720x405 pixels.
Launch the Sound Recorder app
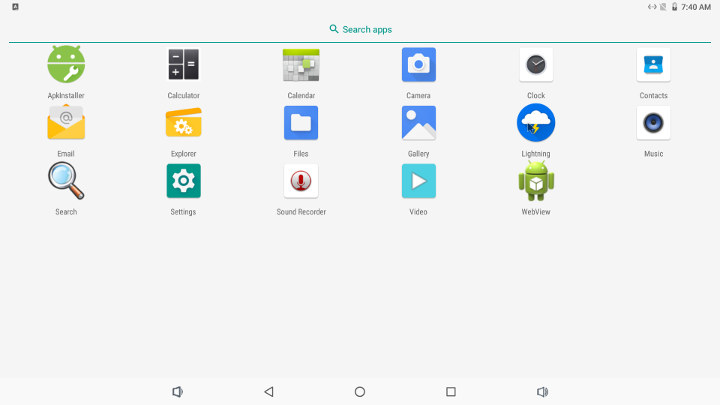click(x=301, y=181)
